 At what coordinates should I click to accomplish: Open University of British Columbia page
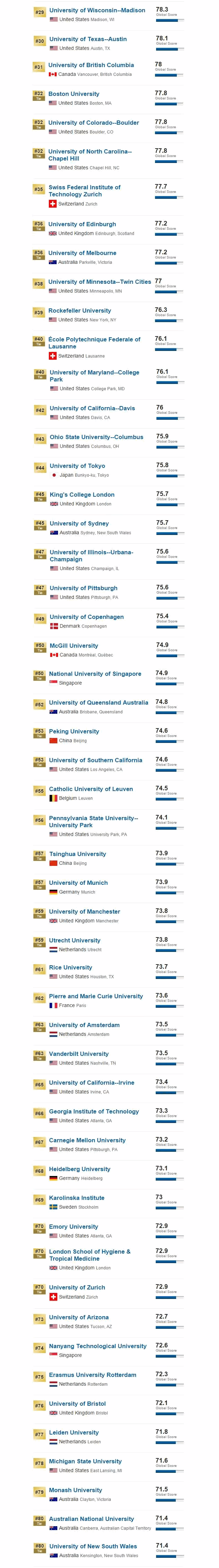(x=91, y=65)
